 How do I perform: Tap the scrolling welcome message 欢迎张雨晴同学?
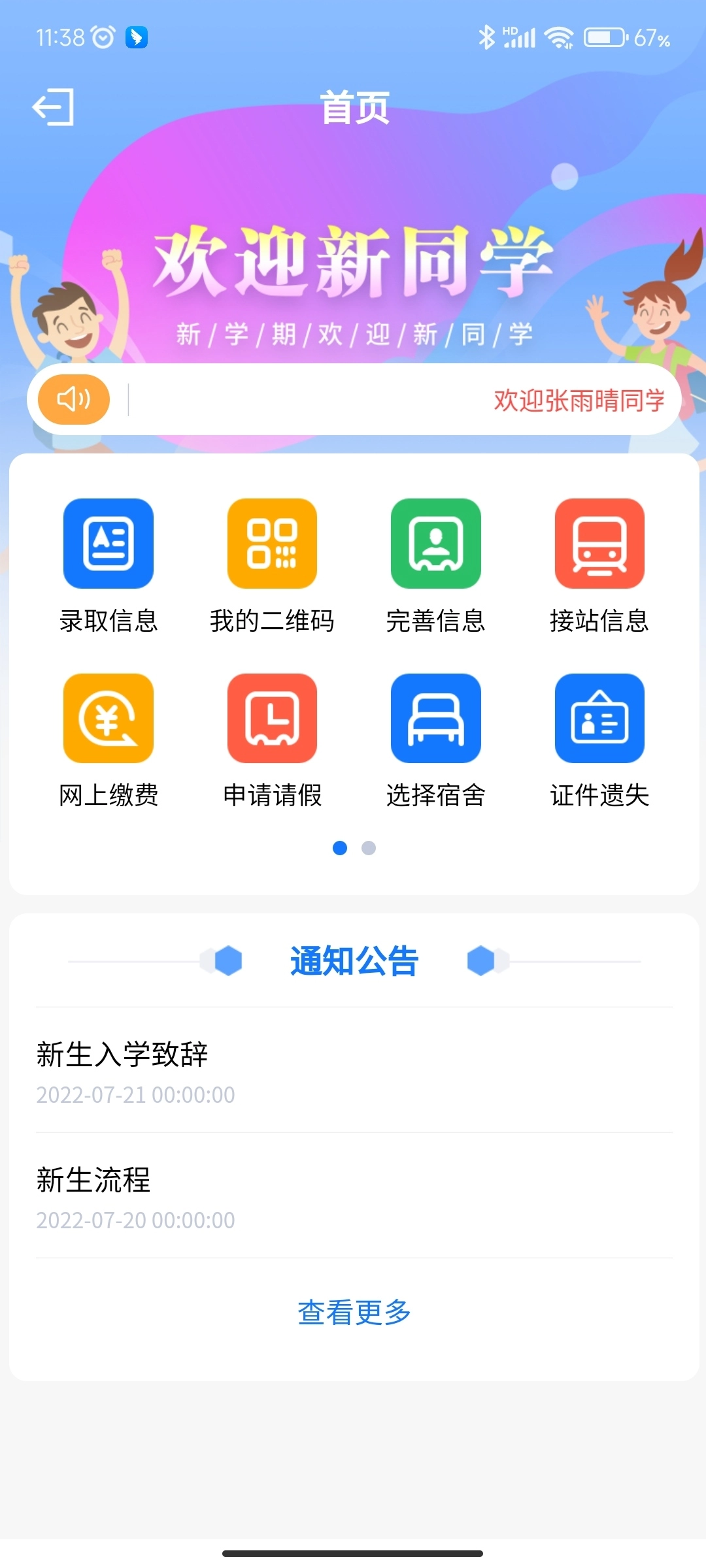coord(579,399)
